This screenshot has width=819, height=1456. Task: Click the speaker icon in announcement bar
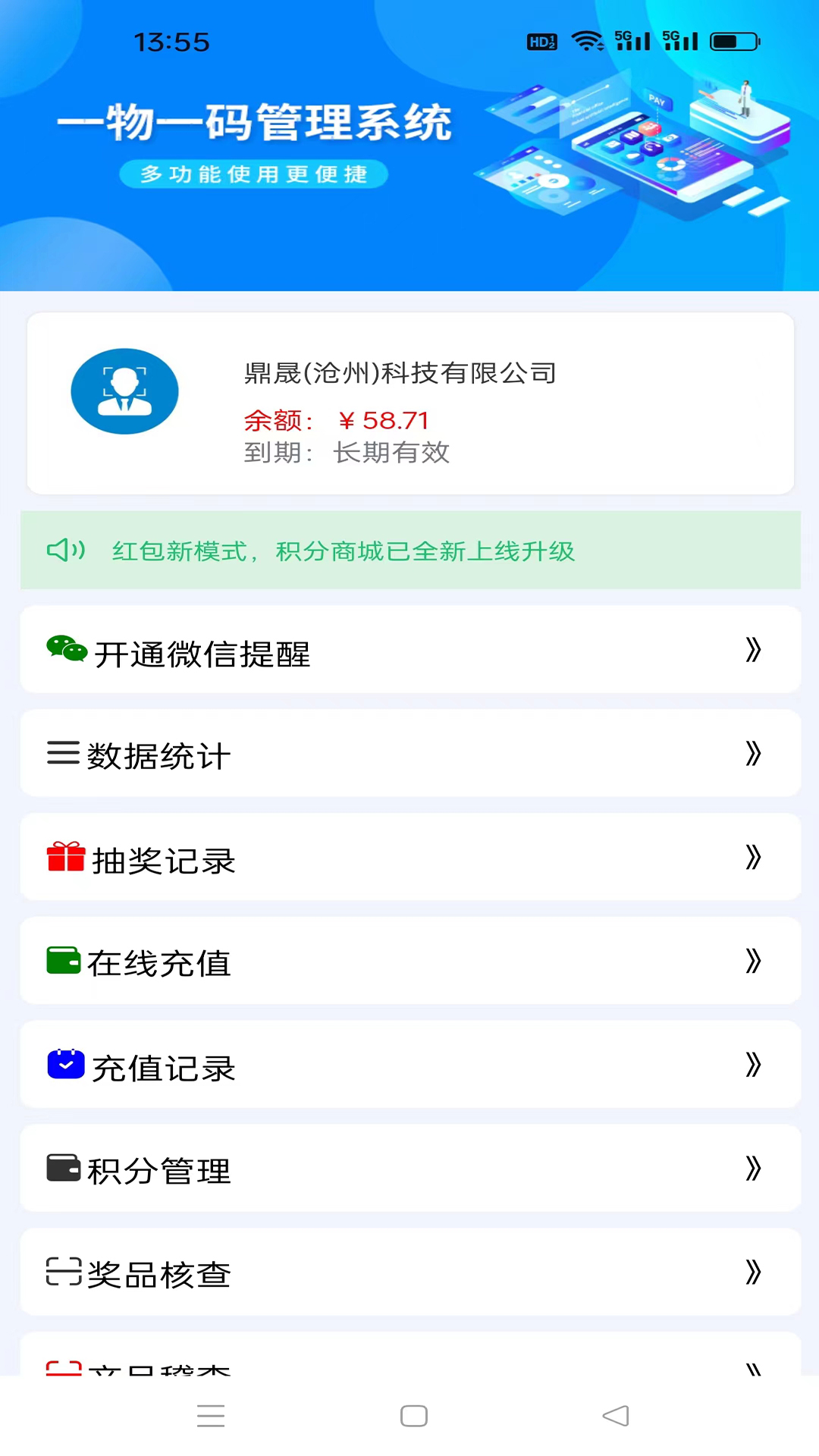coord(65,551)
